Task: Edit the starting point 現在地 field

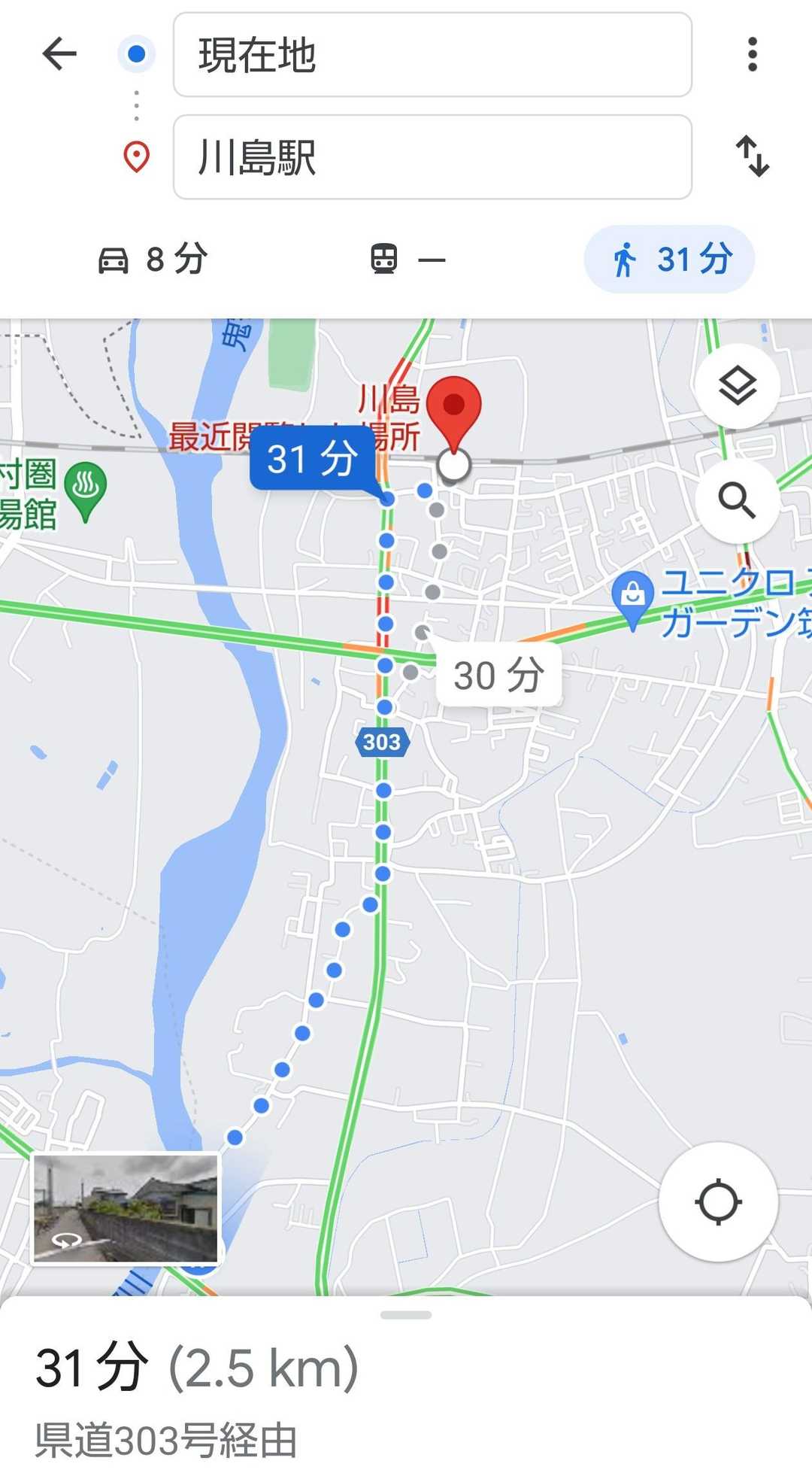Action: coord(432,54)
